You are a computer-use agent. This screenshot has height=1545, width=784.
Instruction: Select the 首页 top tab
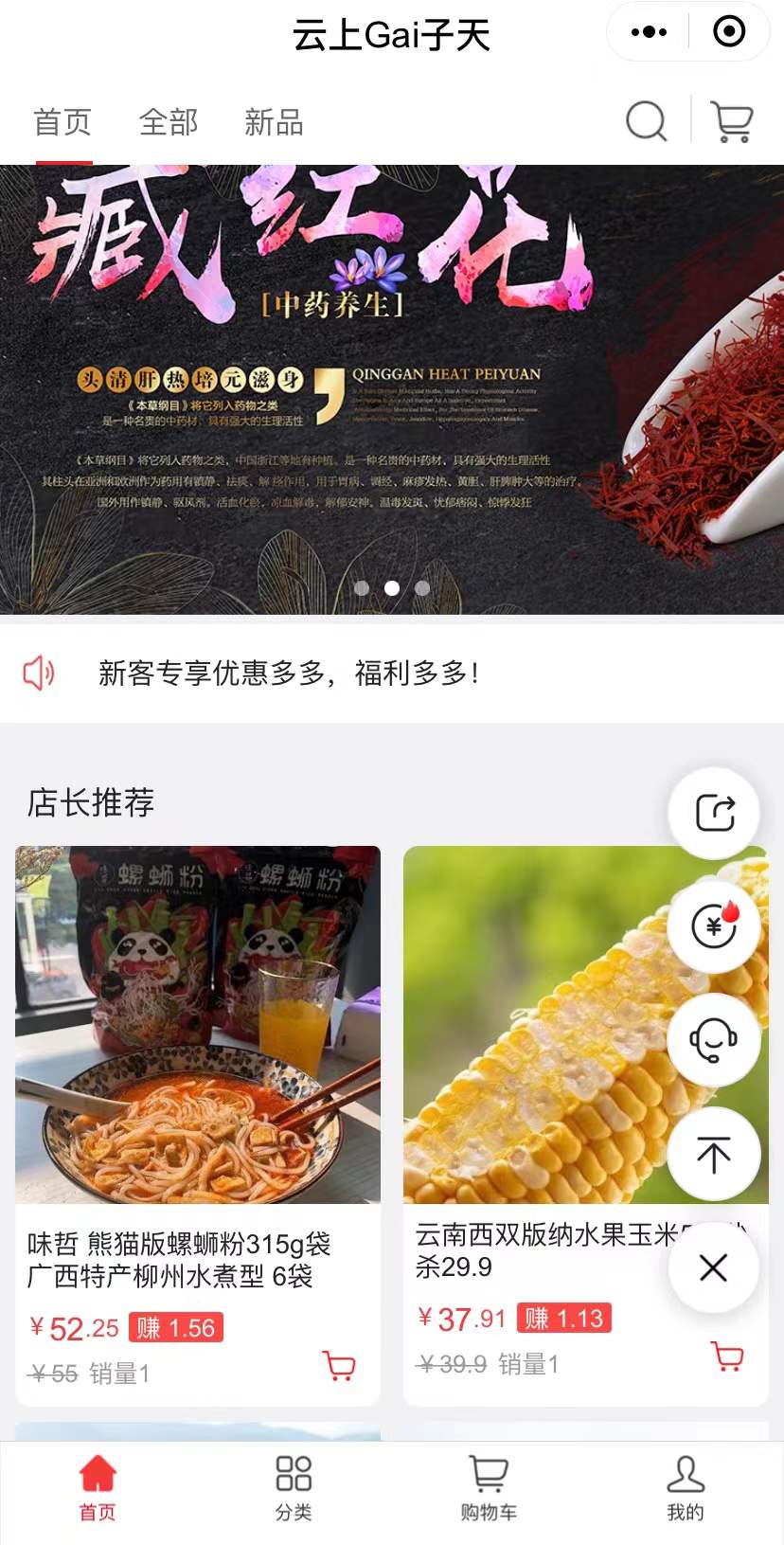pos(62,122)
